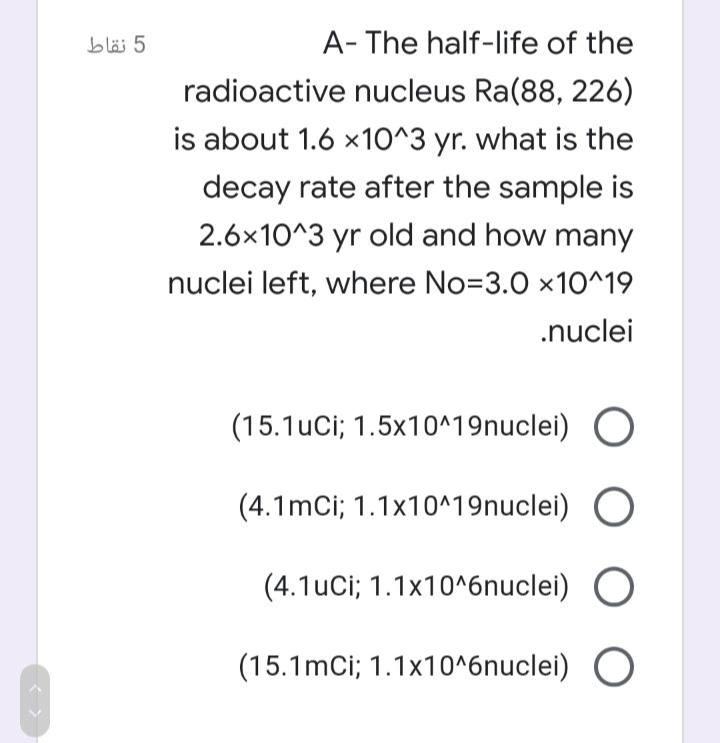Choose the option (4.1mCi; 1.1x10^19nuclei)
This screenshot has width=720, height=743.
click(613, 508)
